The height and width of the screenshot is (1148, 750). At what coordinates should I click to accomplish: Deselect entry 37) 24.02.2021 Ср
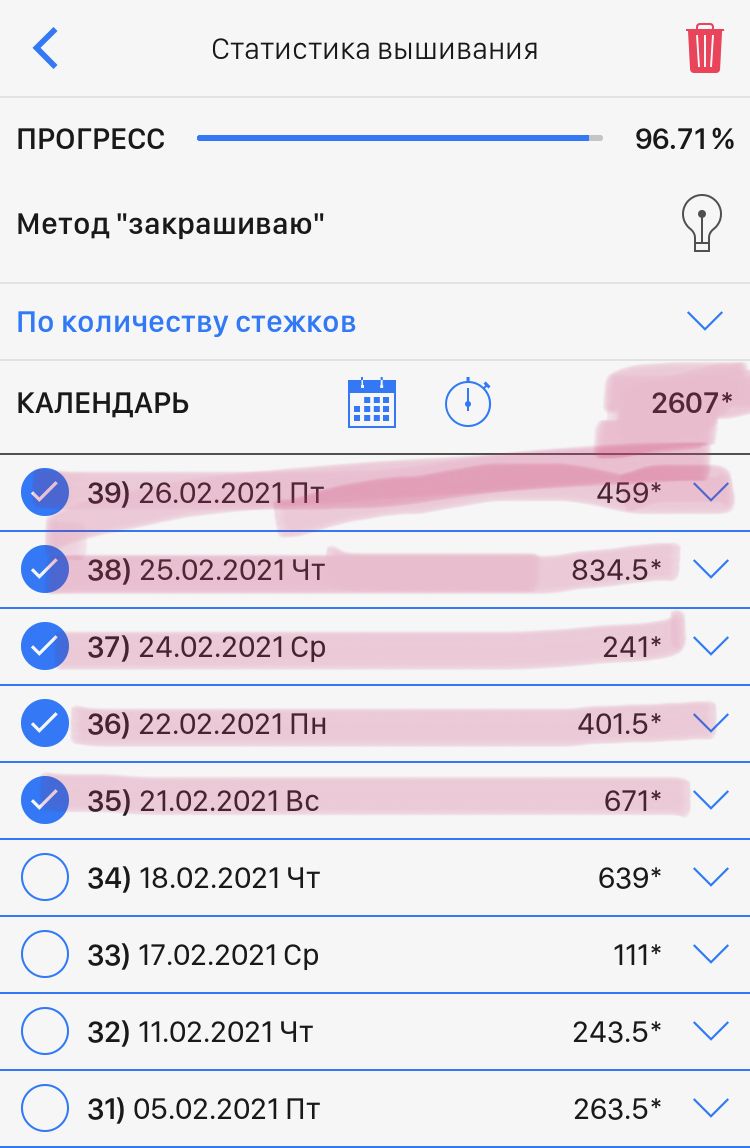pos(45,646)
